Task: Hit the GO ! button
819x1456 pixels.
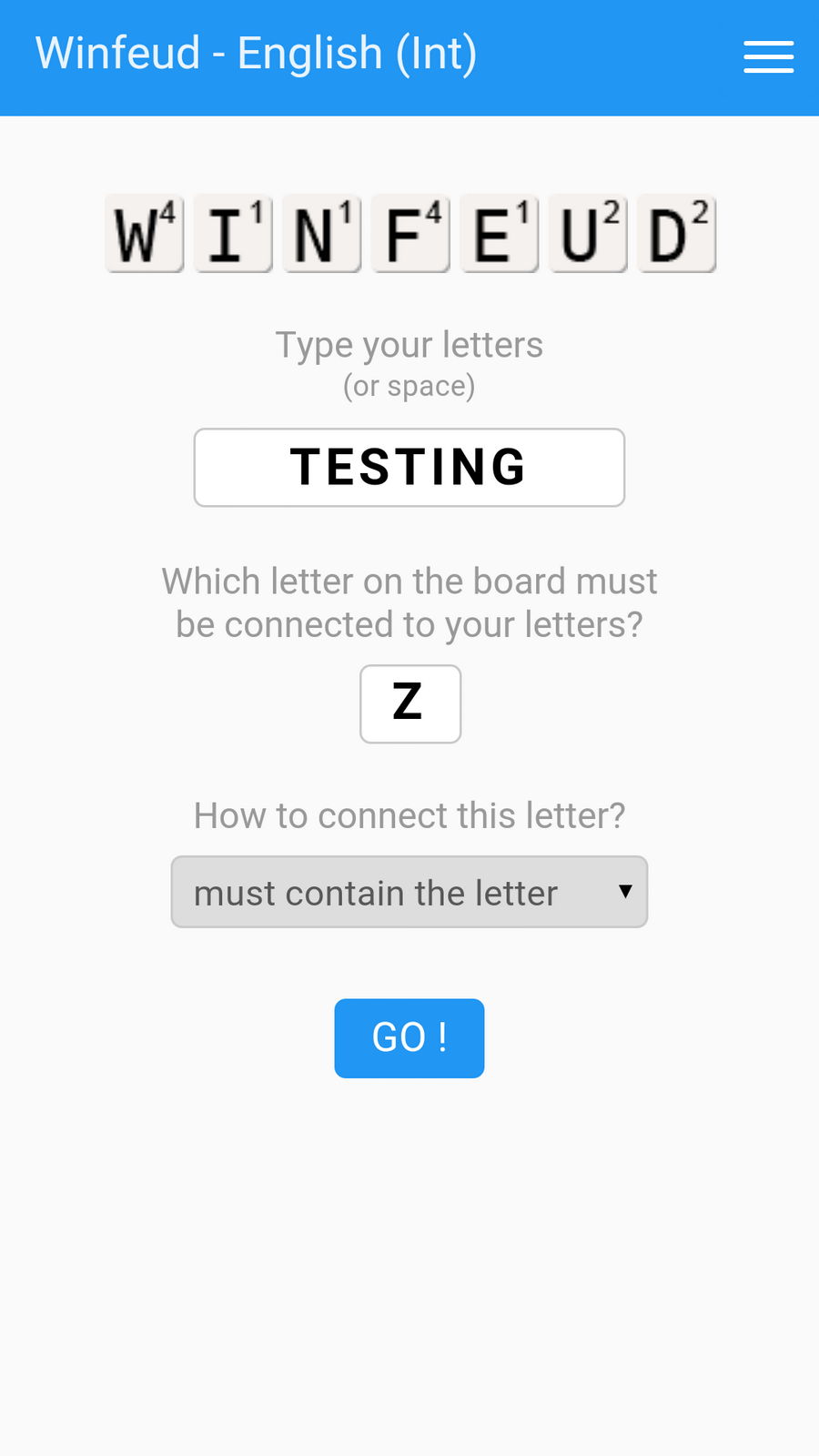Action: point(409,1038)
